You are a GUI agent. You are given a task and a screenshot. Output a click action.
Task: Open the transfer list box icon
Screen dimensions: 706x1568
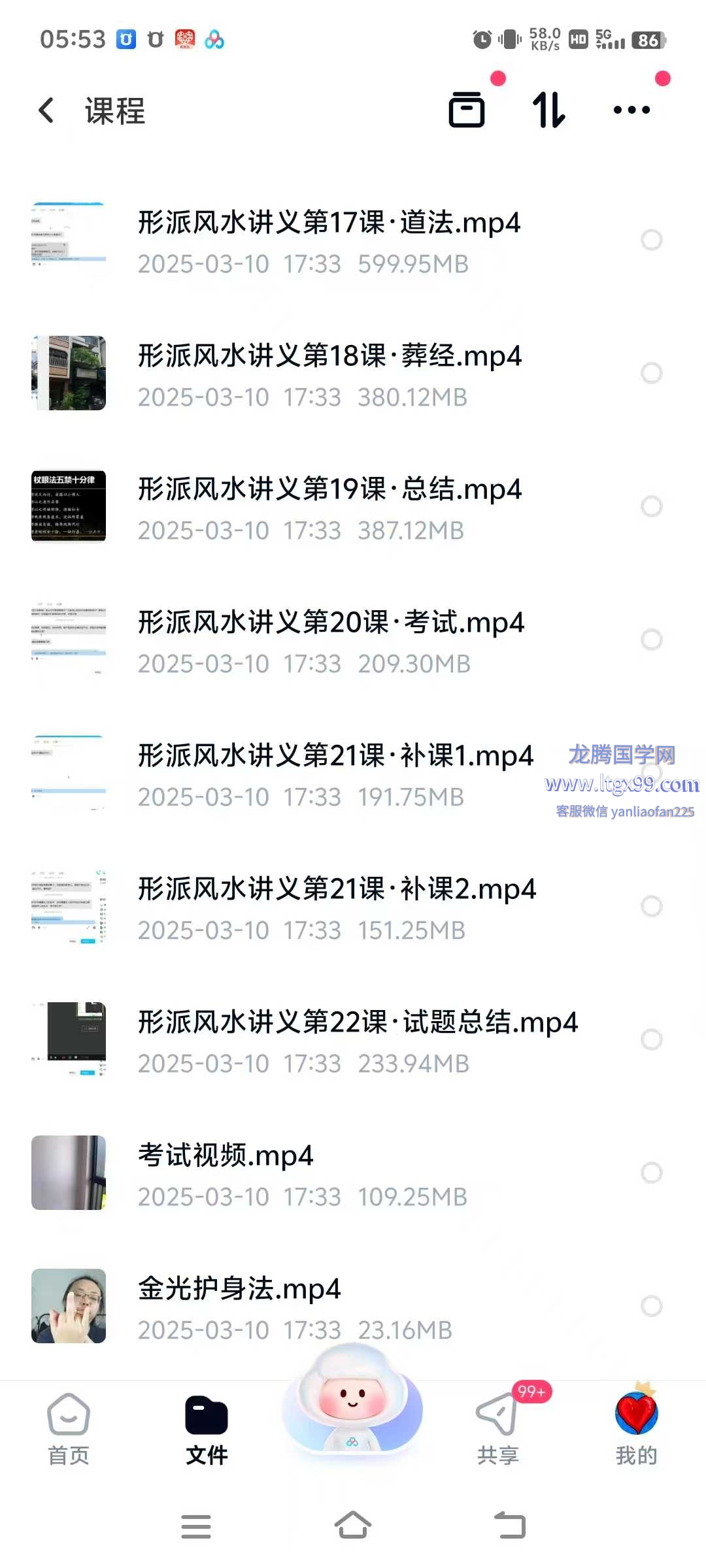coord(467,110)
